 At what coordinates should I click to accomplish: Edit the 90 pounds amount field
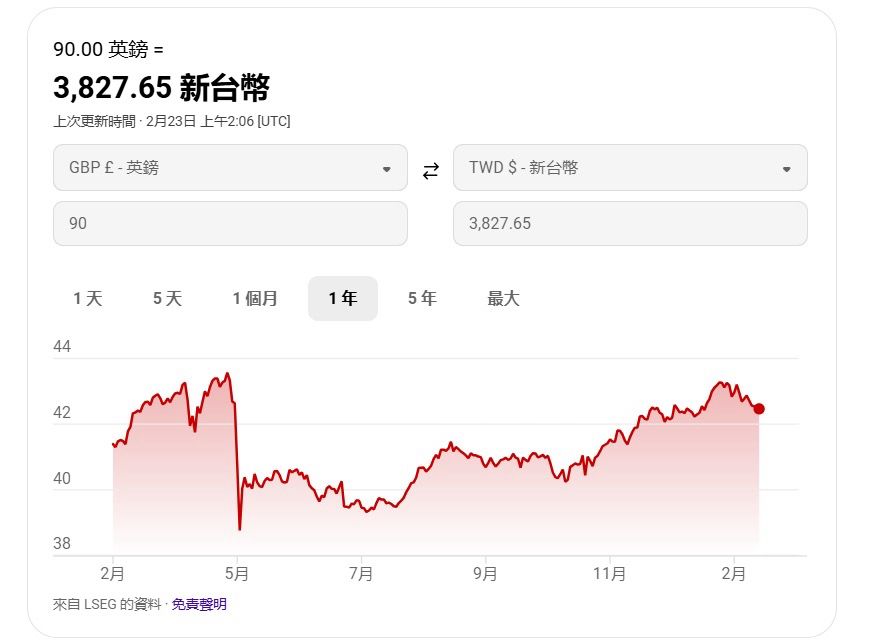pos(230,224)
